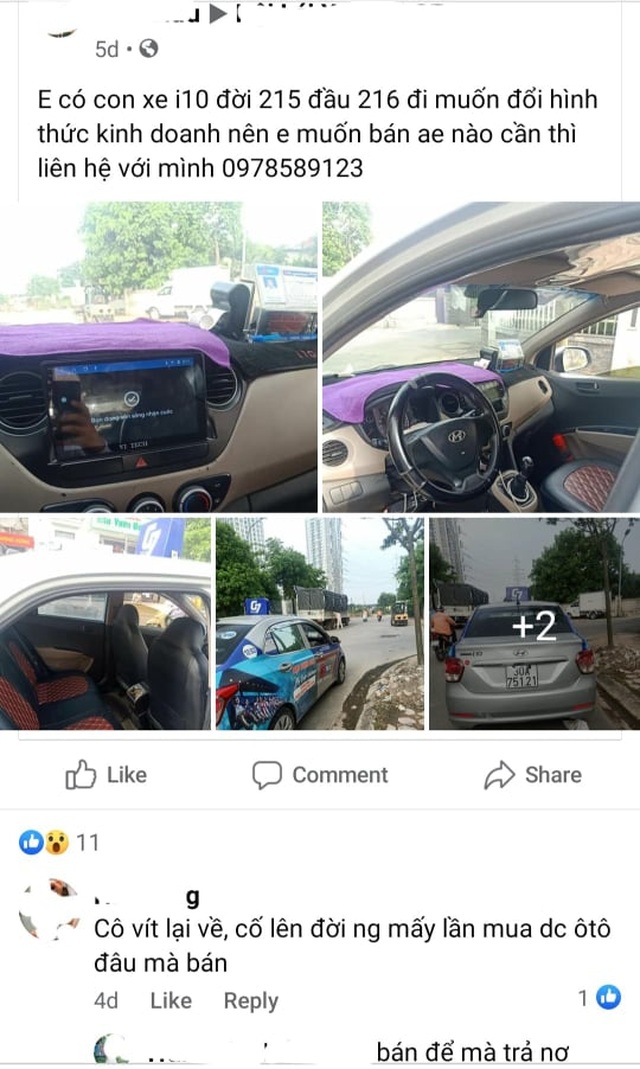This screenshot has height=1069, width=640.
Task: Like the i10 car sale post
Action: [x=106, y=775]
